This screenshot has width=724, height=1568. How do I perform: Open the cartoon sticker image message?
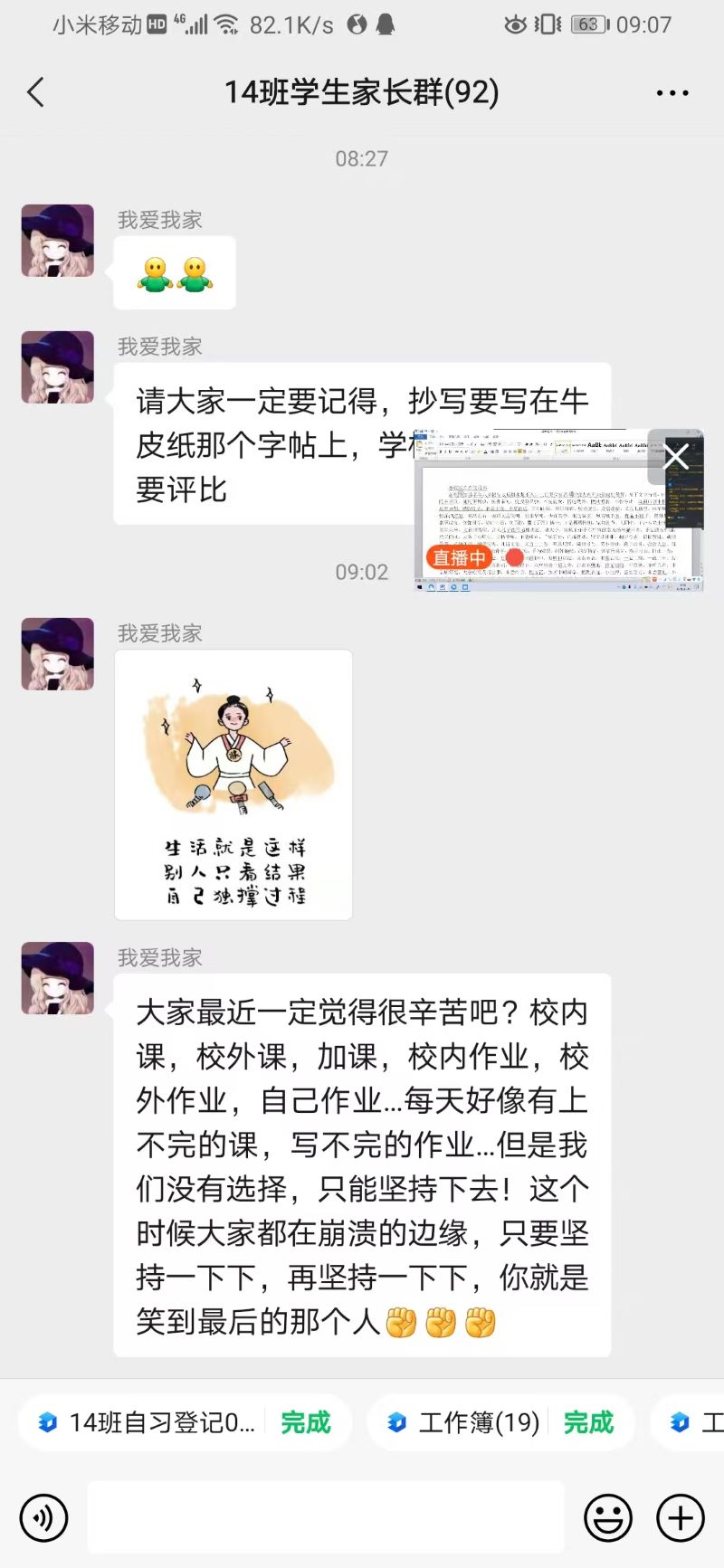(232, 784)
